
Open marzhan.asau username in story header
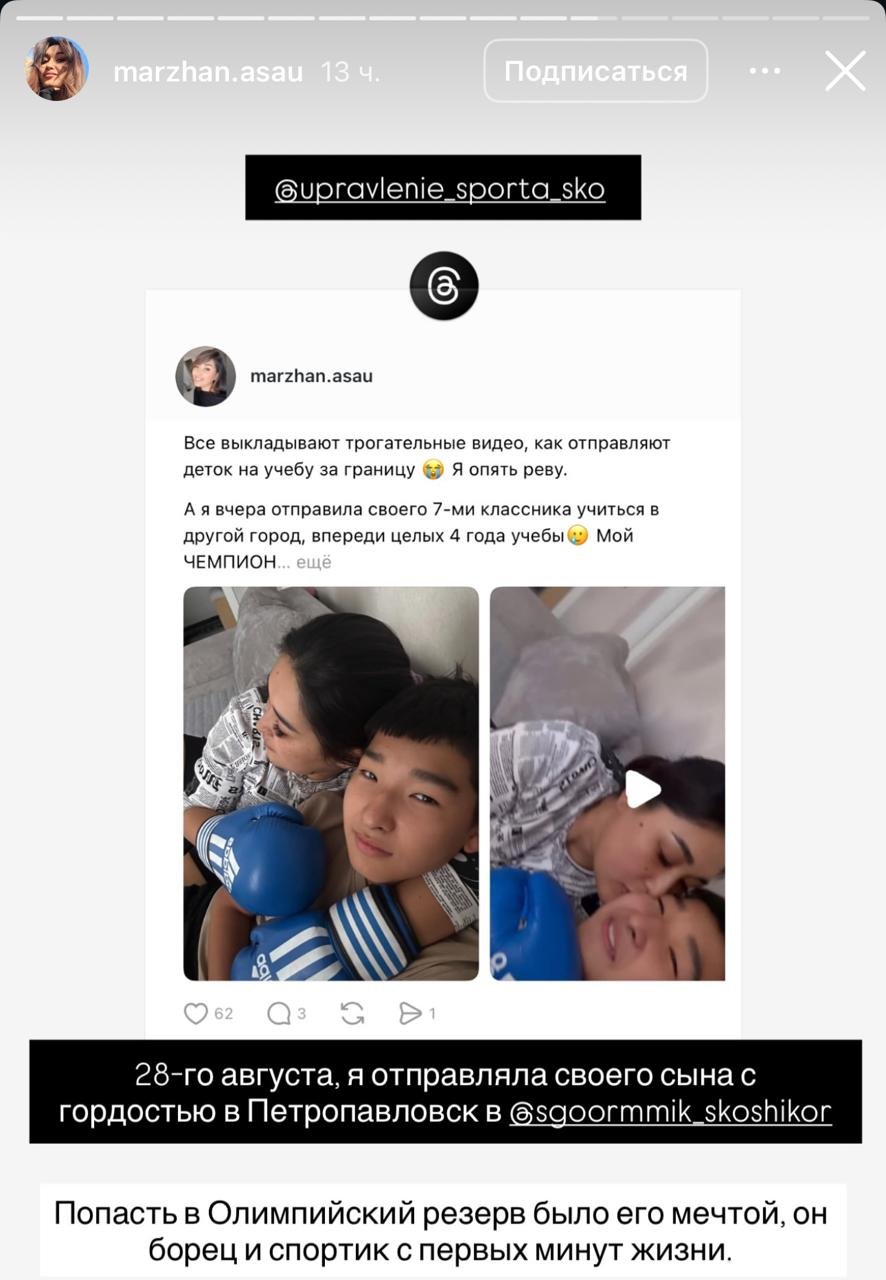pos(208,73)
